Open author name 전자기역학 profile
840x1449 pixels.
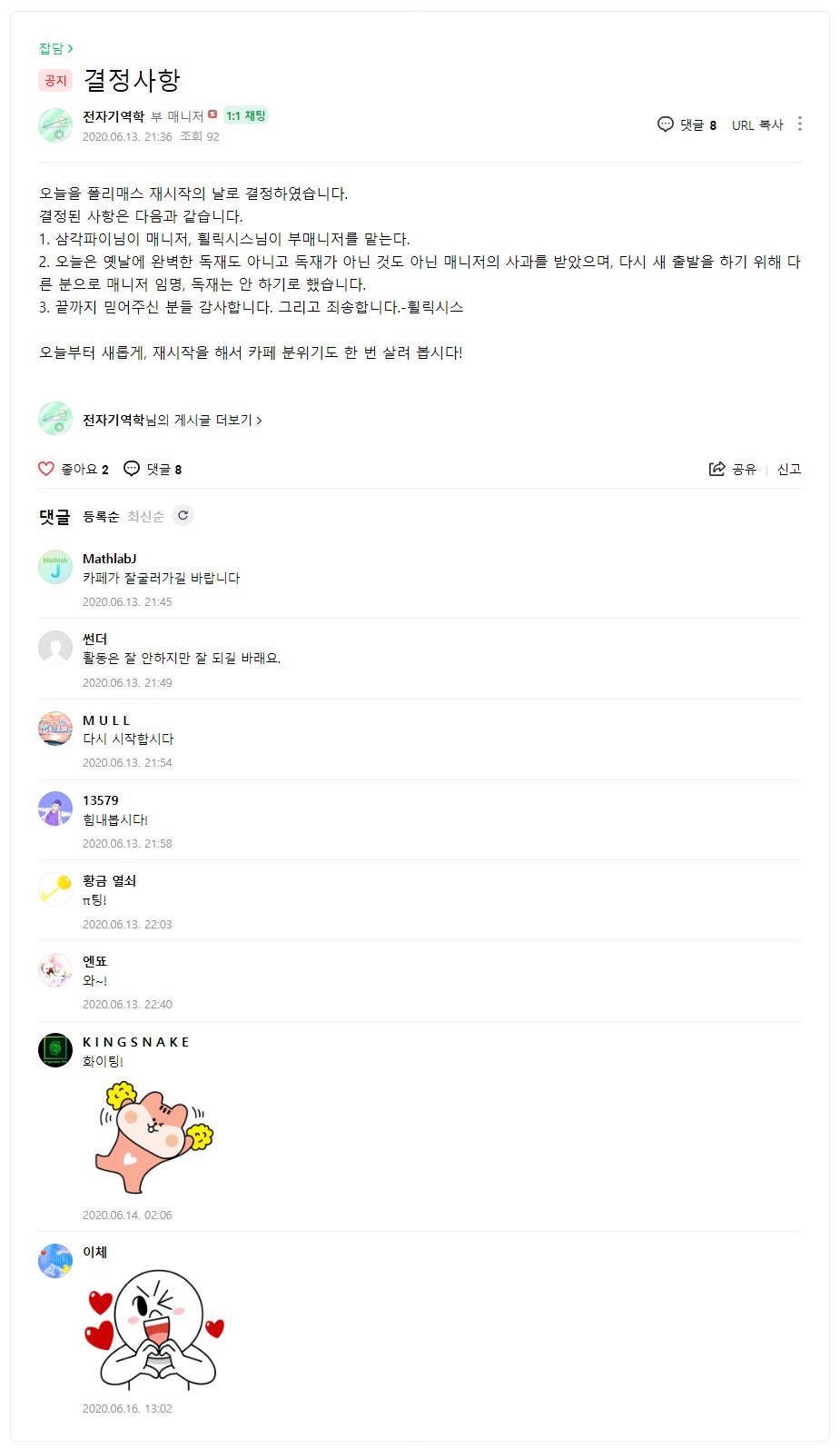[114, 116]
